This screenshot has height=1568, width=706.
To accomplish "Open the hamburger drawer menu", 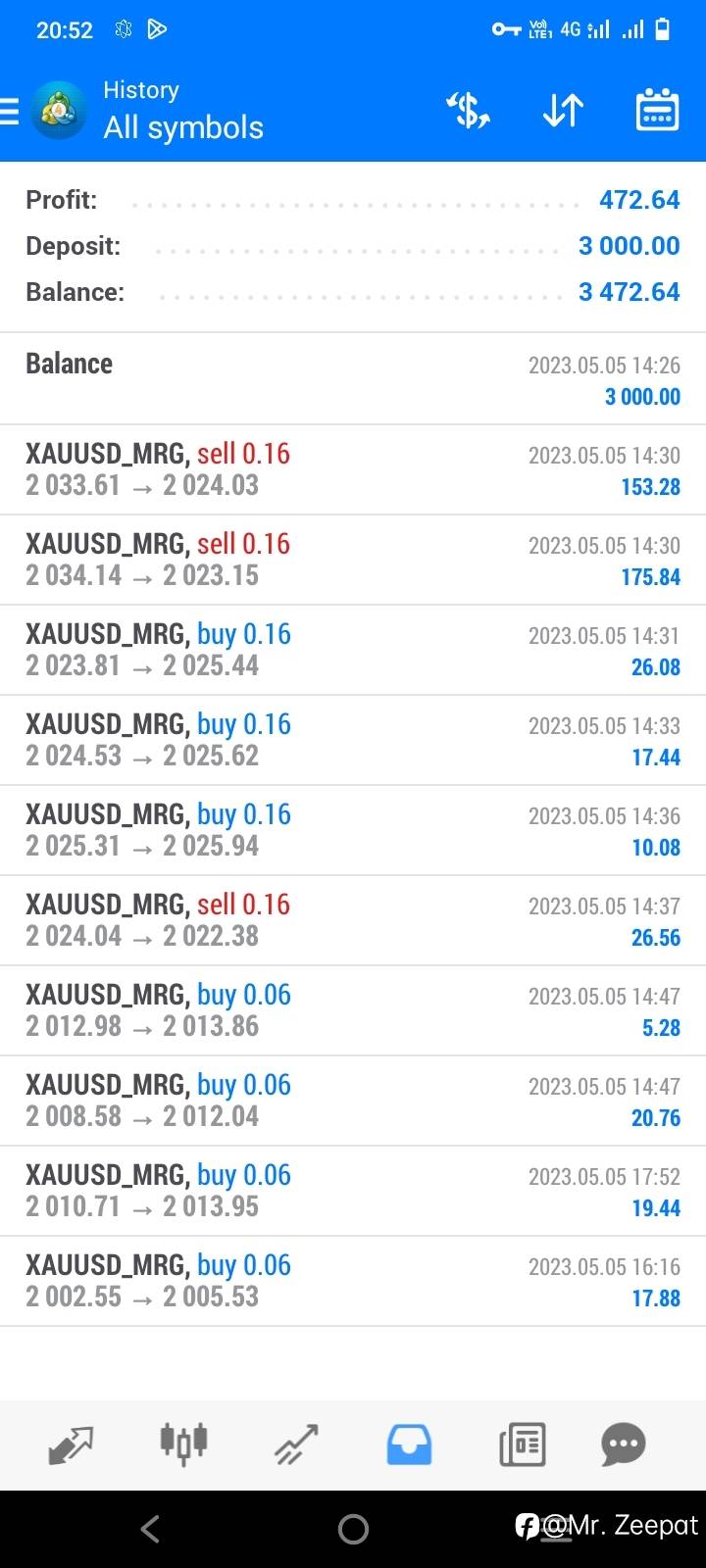I will point(9,111).
